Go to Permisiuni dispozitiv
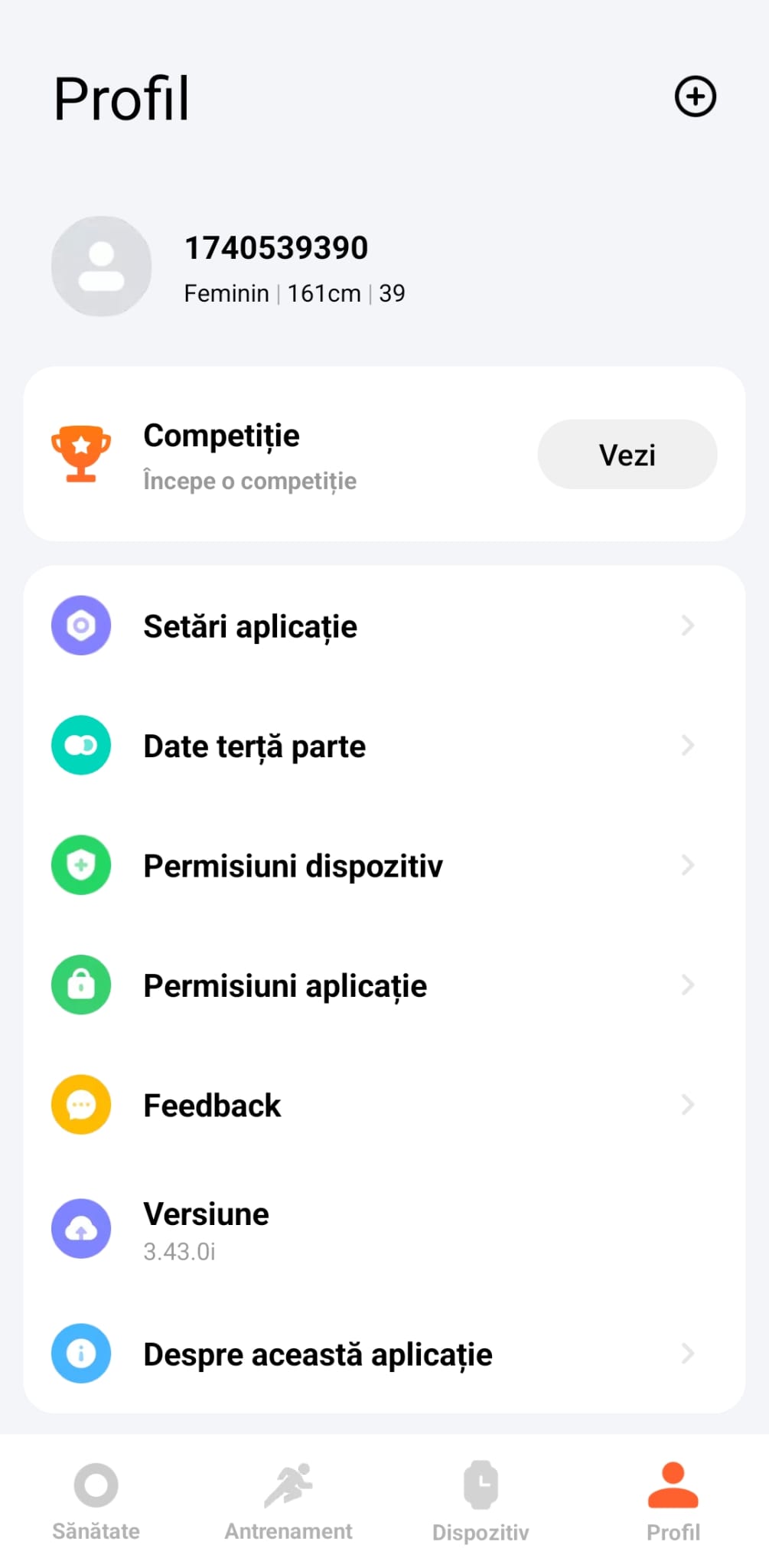This screenshot has height=1568, width=769. 384,866
